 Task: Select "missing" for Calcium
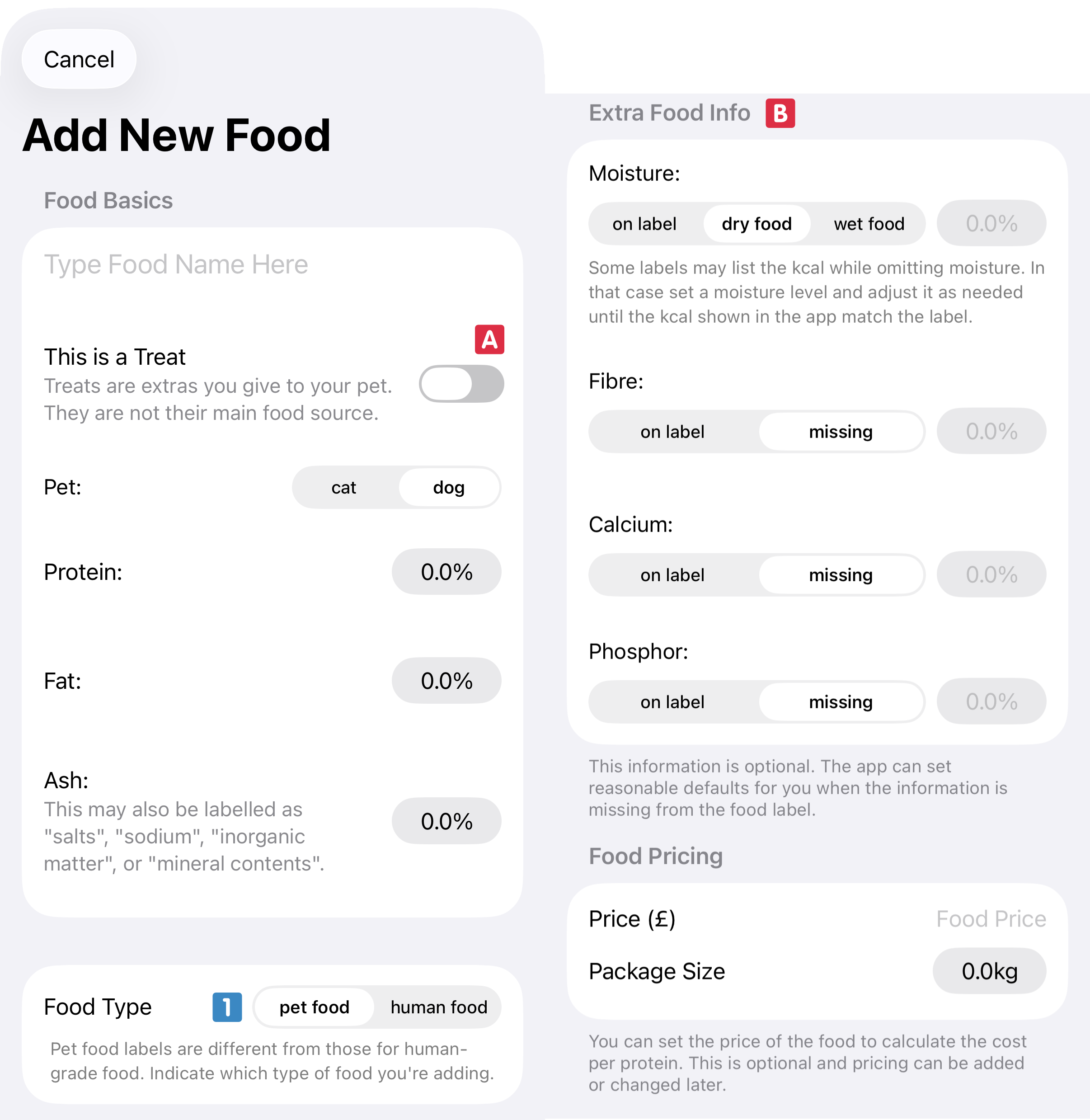pyautogui.click(x=841, y=575)
